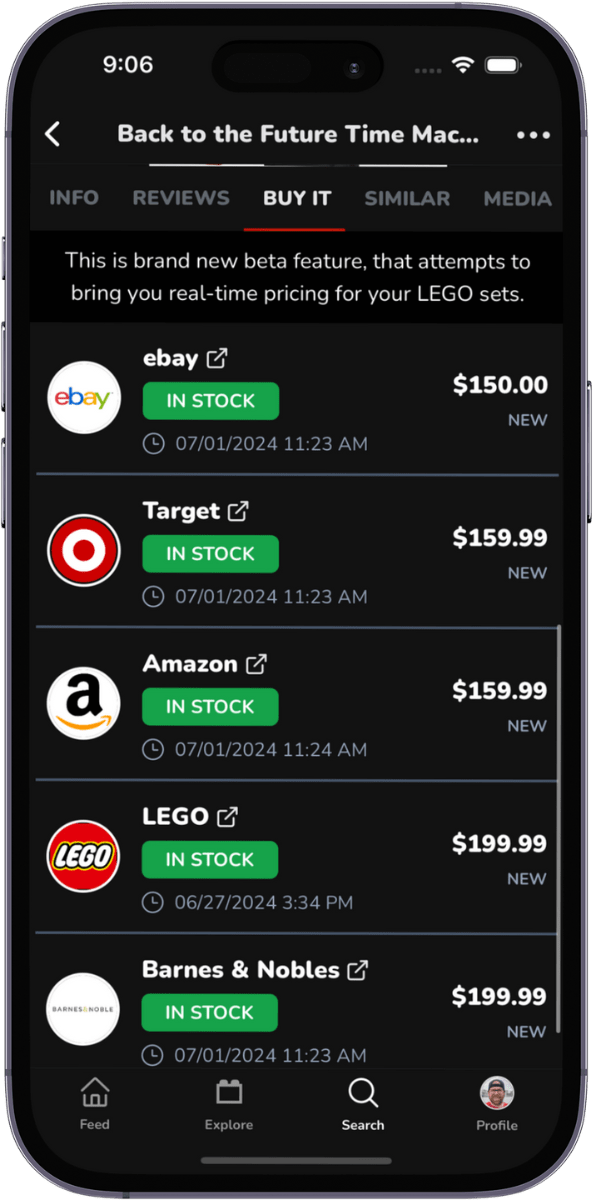The image size is (600, 1200).
Task: Go back from the set details
Action: click(x=53, y=134)
